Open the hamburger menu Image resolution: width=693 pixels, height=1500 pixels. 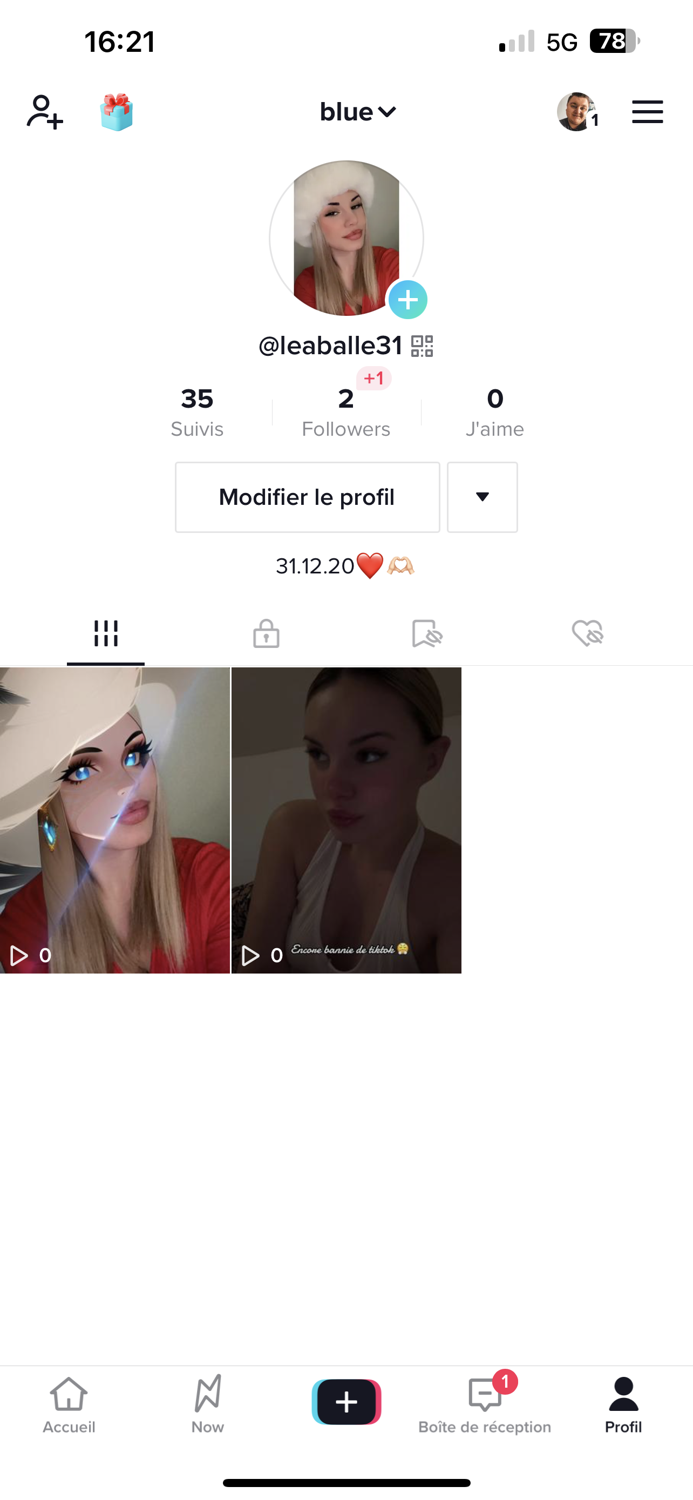[647, 112]
